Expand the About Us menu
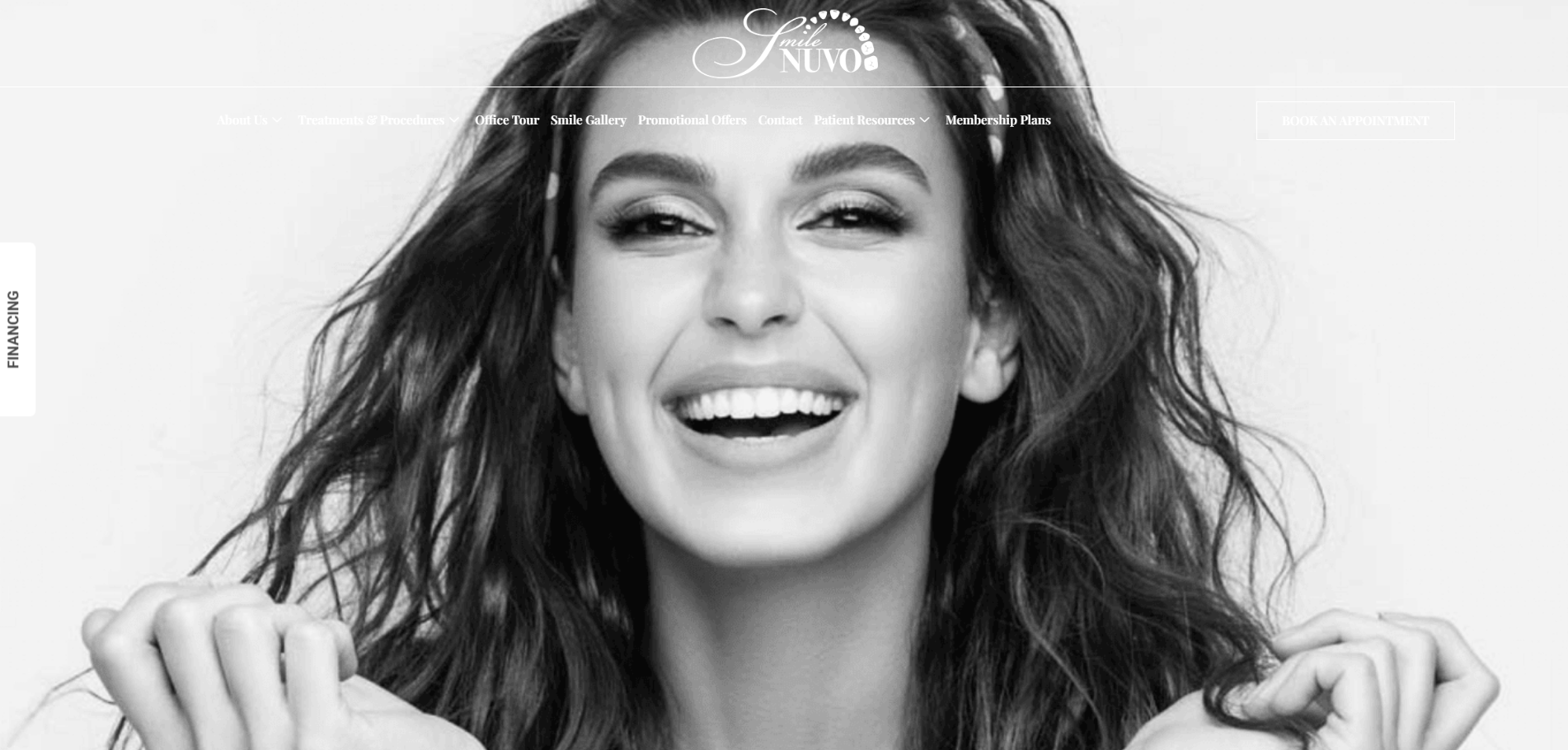Image resolution: width=1568 pixels, height=750 pixels. 249,120
